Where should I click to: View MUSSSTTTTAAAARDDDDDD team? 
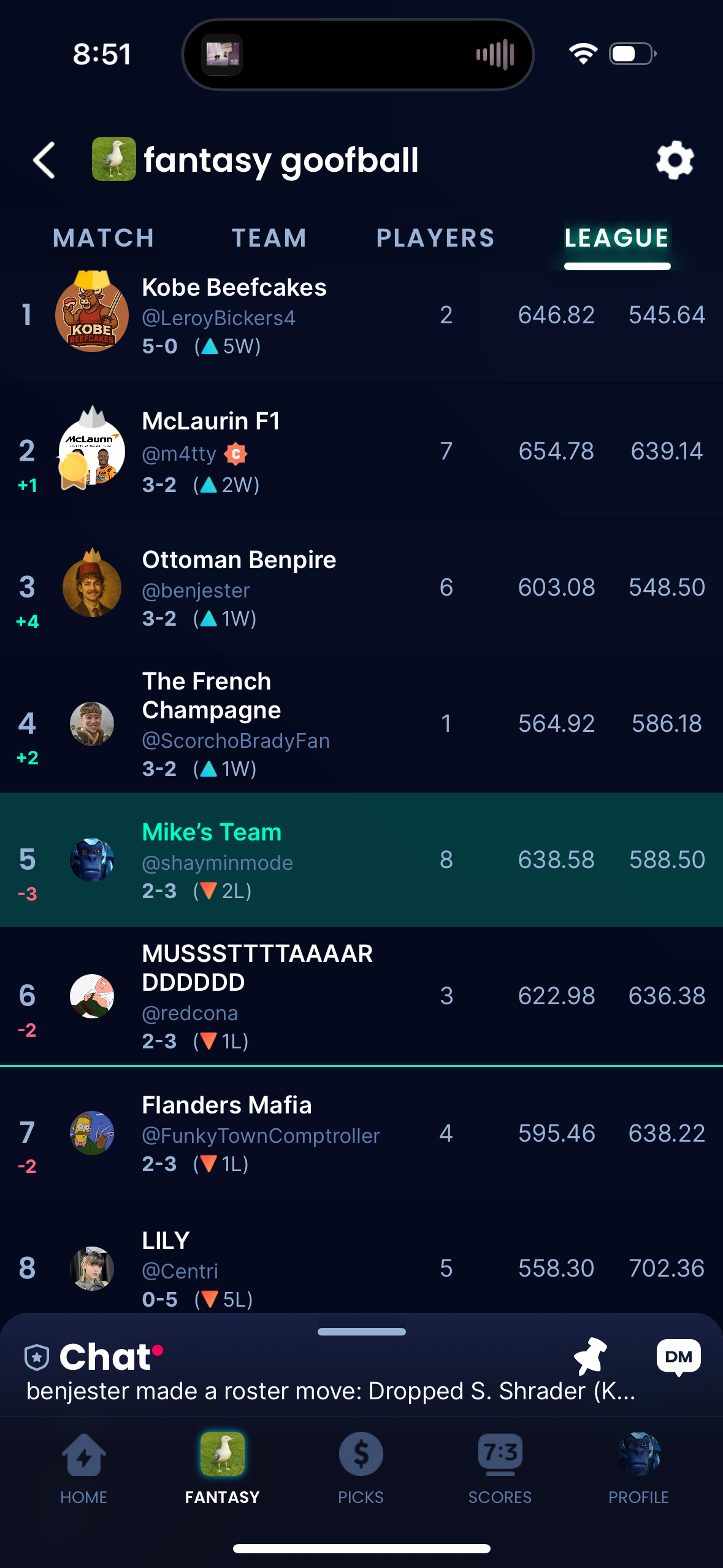[x=257, y=996]
